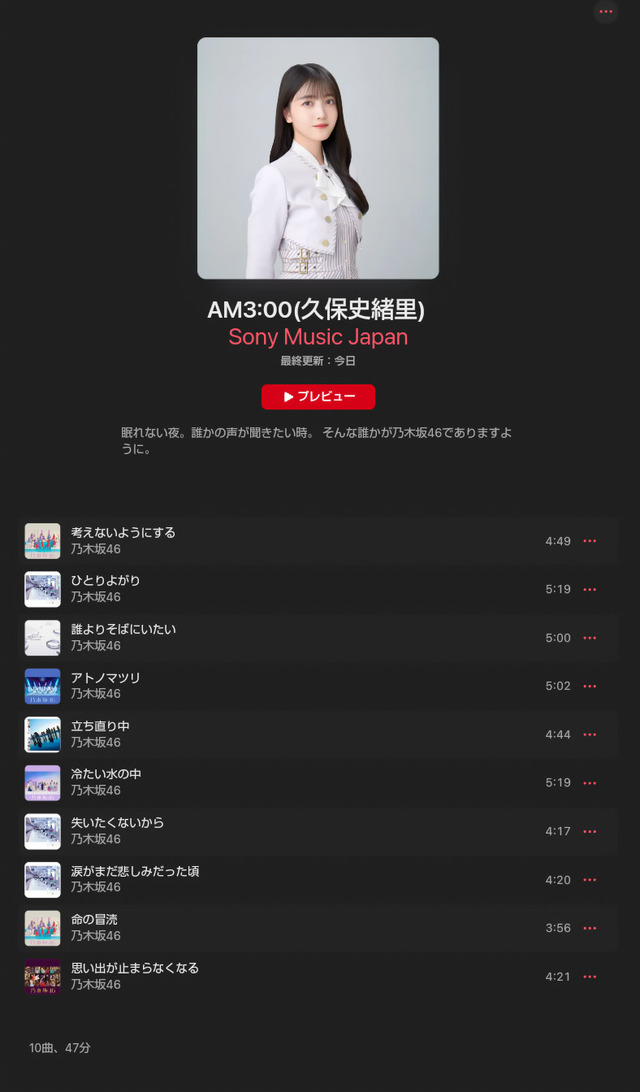Play the track アトノマツリ
The image size is (640, 1092).
pyautogui.click(x=318, y=686)
